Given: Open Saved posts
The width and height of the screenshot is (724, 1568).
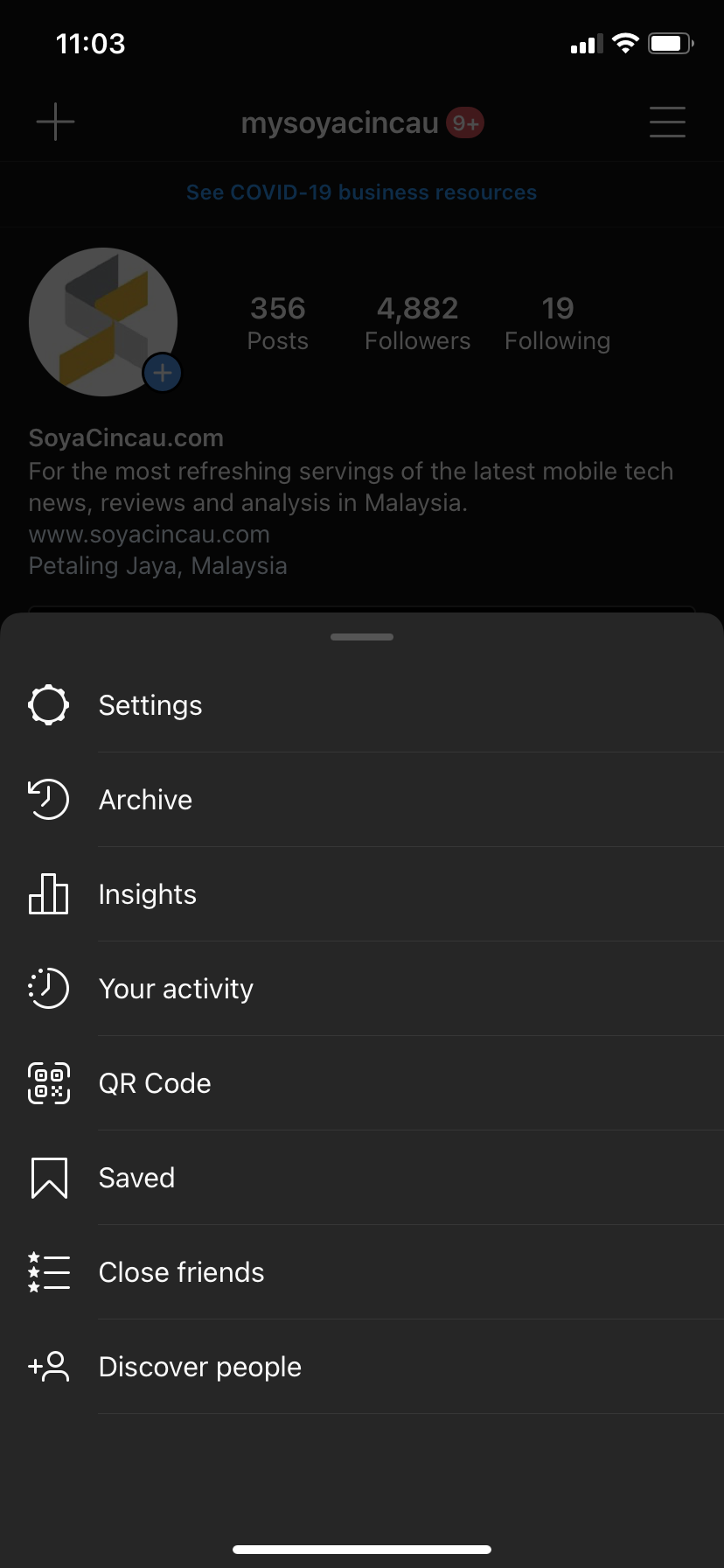Looking at the screenshot, I should point(136,1178).
